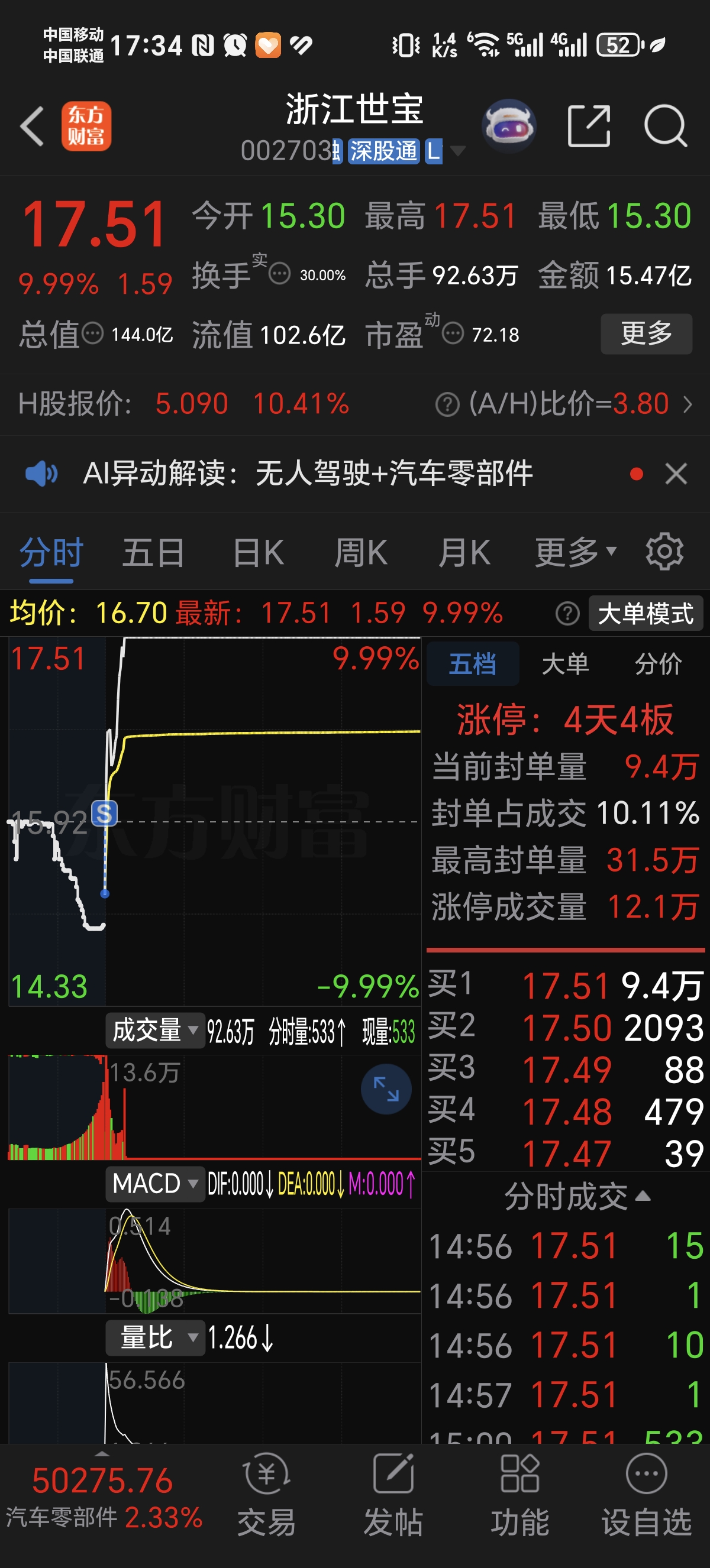Switch to the 日K chart tab
Viewport: 710px width, 1568px height.
point(258,553)
